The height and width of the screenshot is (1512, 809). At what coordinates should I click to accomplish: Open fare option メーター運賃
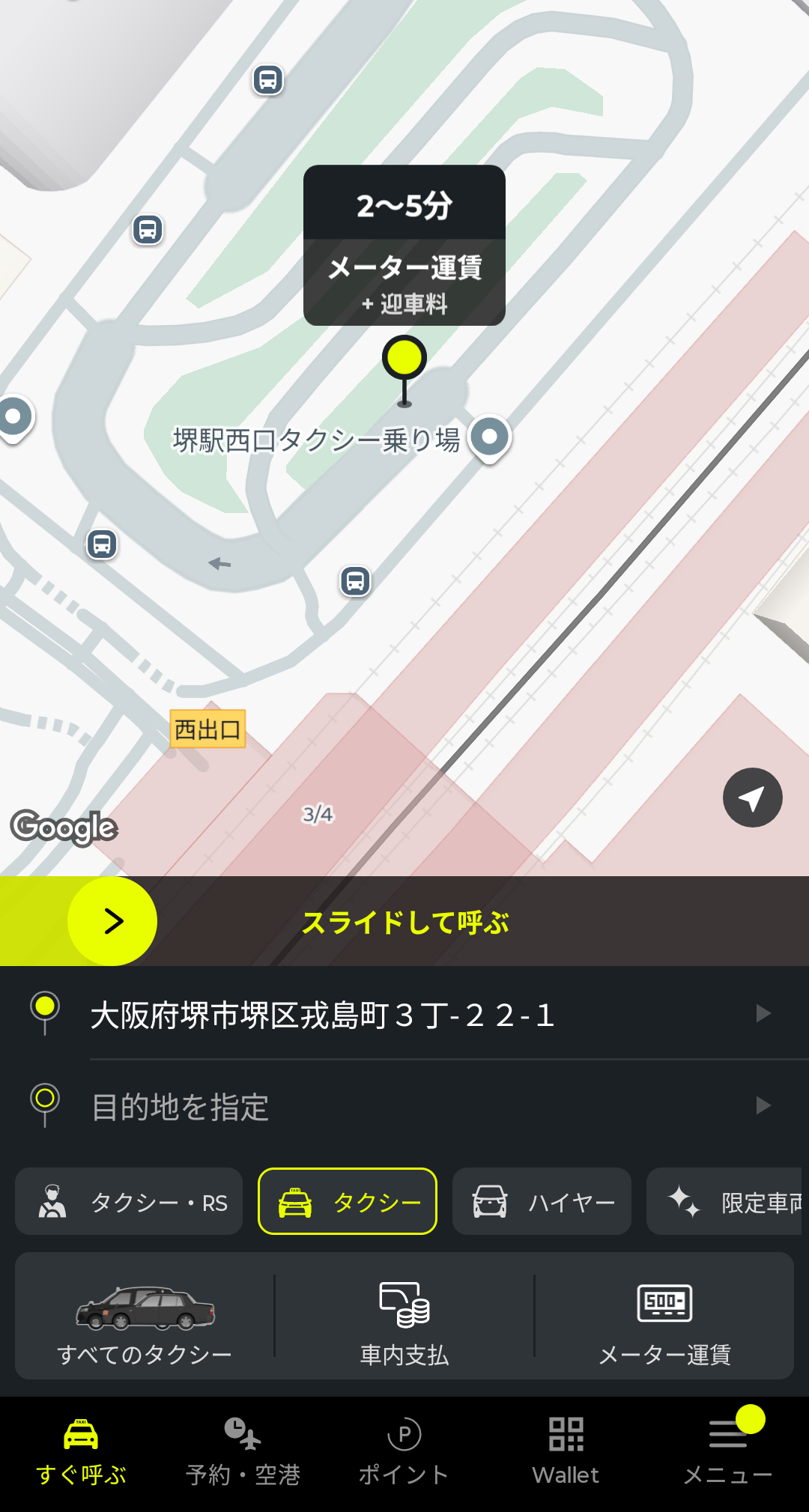(664, 1317)
